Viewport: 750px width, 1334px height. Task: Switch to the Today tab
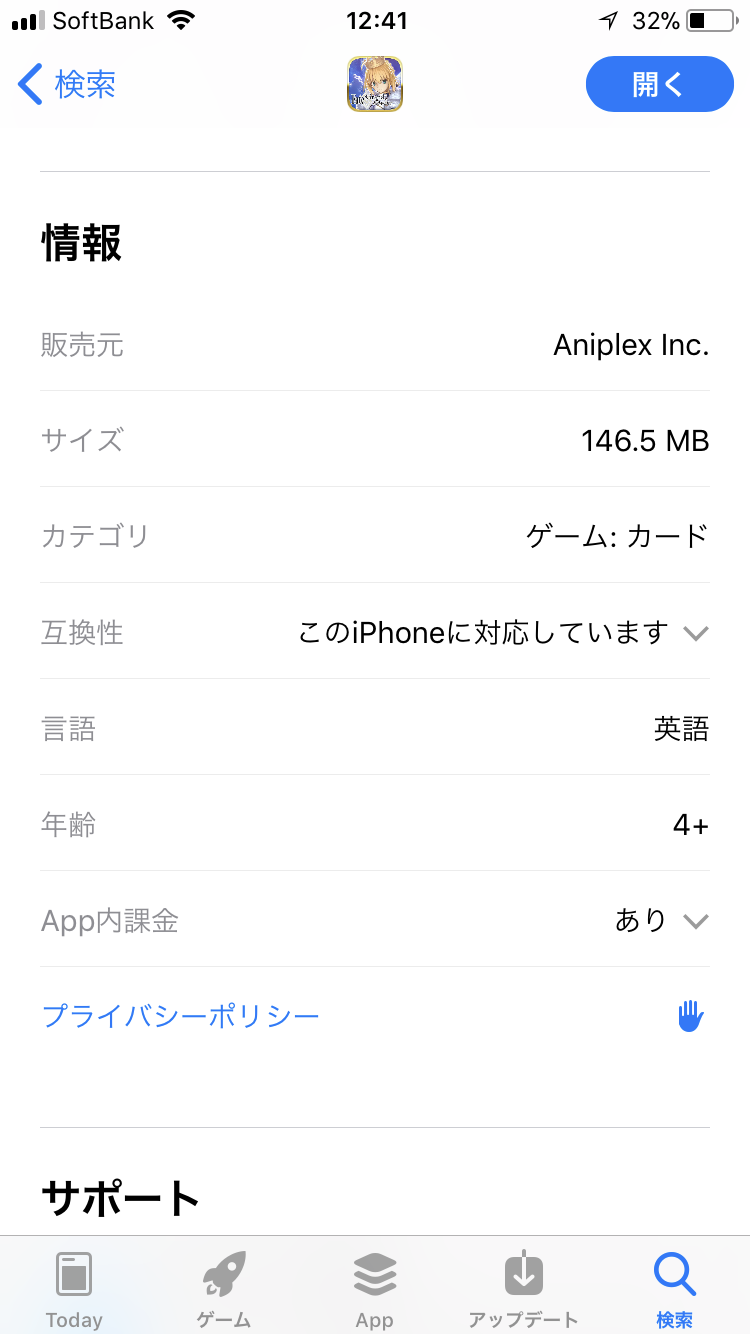click(74, 1288)
